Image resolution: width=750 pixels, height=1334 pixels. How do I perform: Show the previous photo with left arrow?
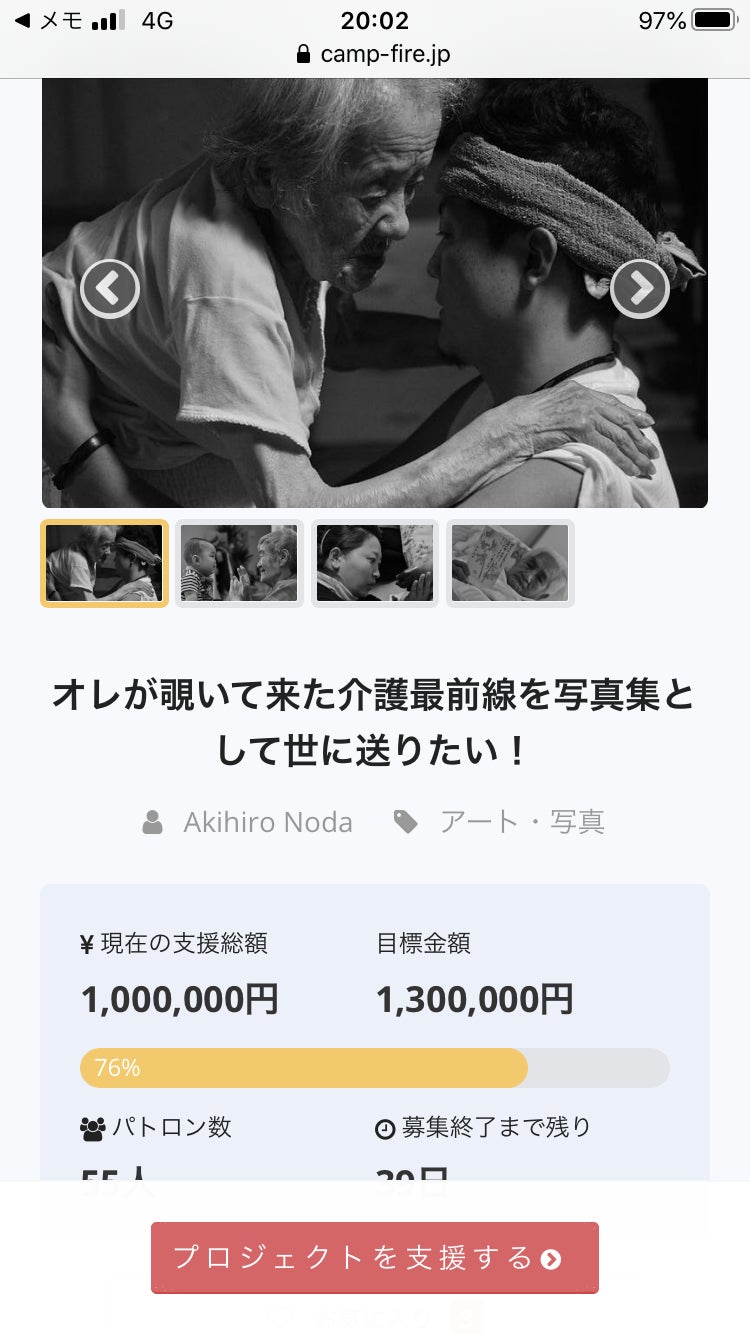point(110,289)
